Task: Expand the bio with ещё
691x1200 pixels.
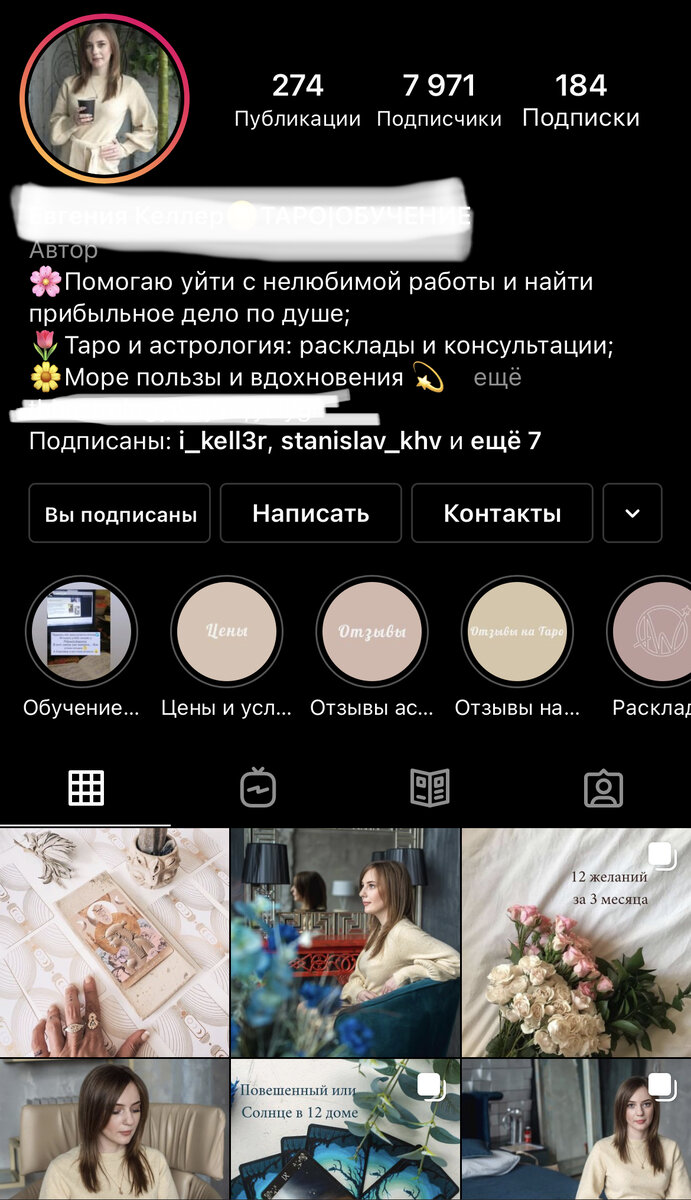Action: click(497, 378)
